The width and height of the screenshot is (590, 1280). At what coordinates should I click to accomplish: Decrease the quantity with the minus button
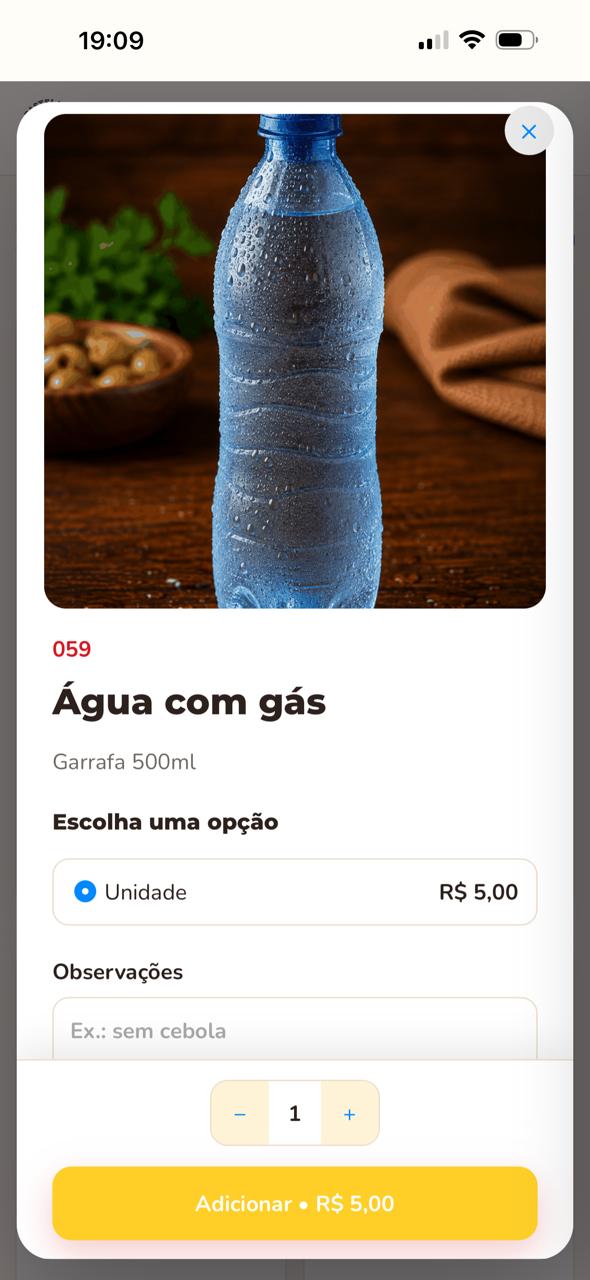point(240,1114)
